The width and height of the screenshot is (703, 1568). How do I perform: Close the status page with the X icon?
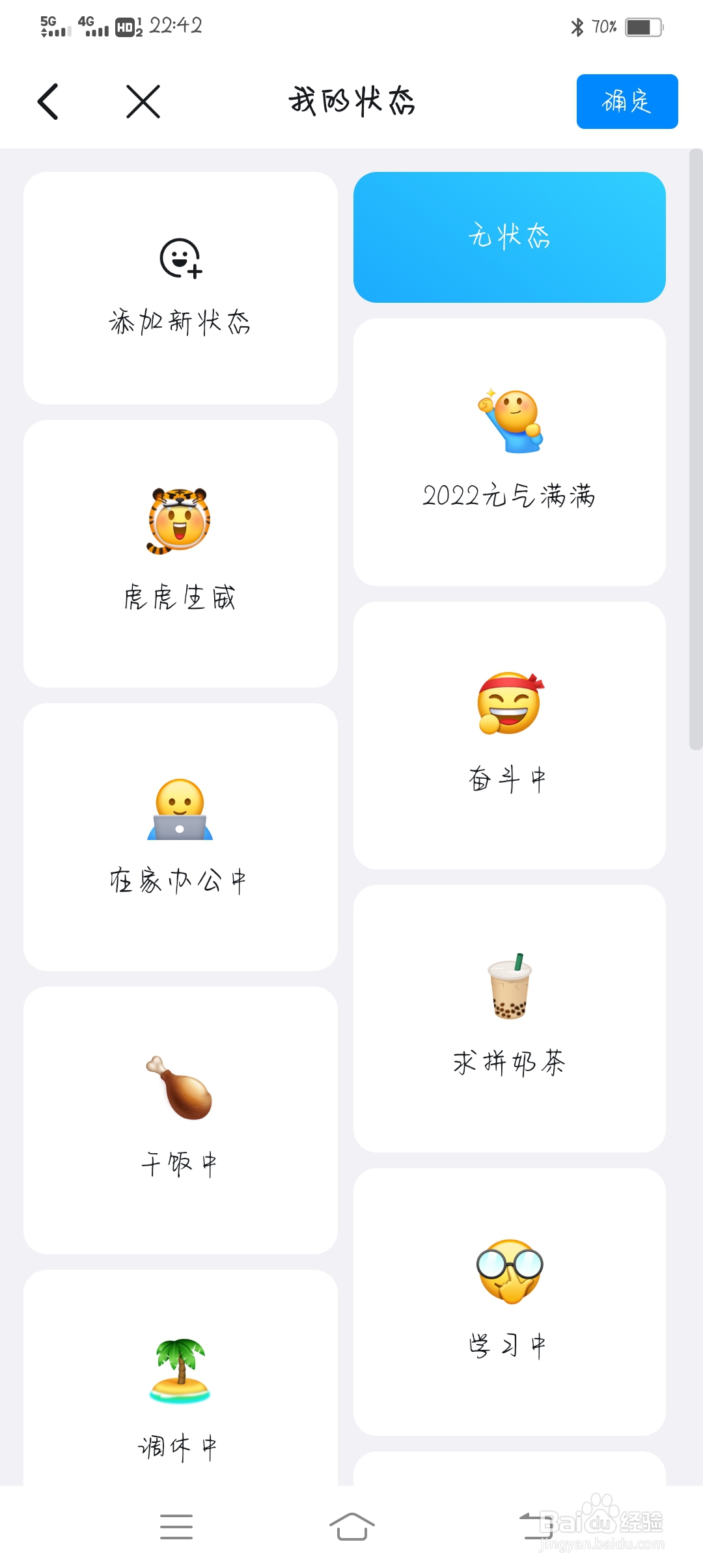(143, 102)
